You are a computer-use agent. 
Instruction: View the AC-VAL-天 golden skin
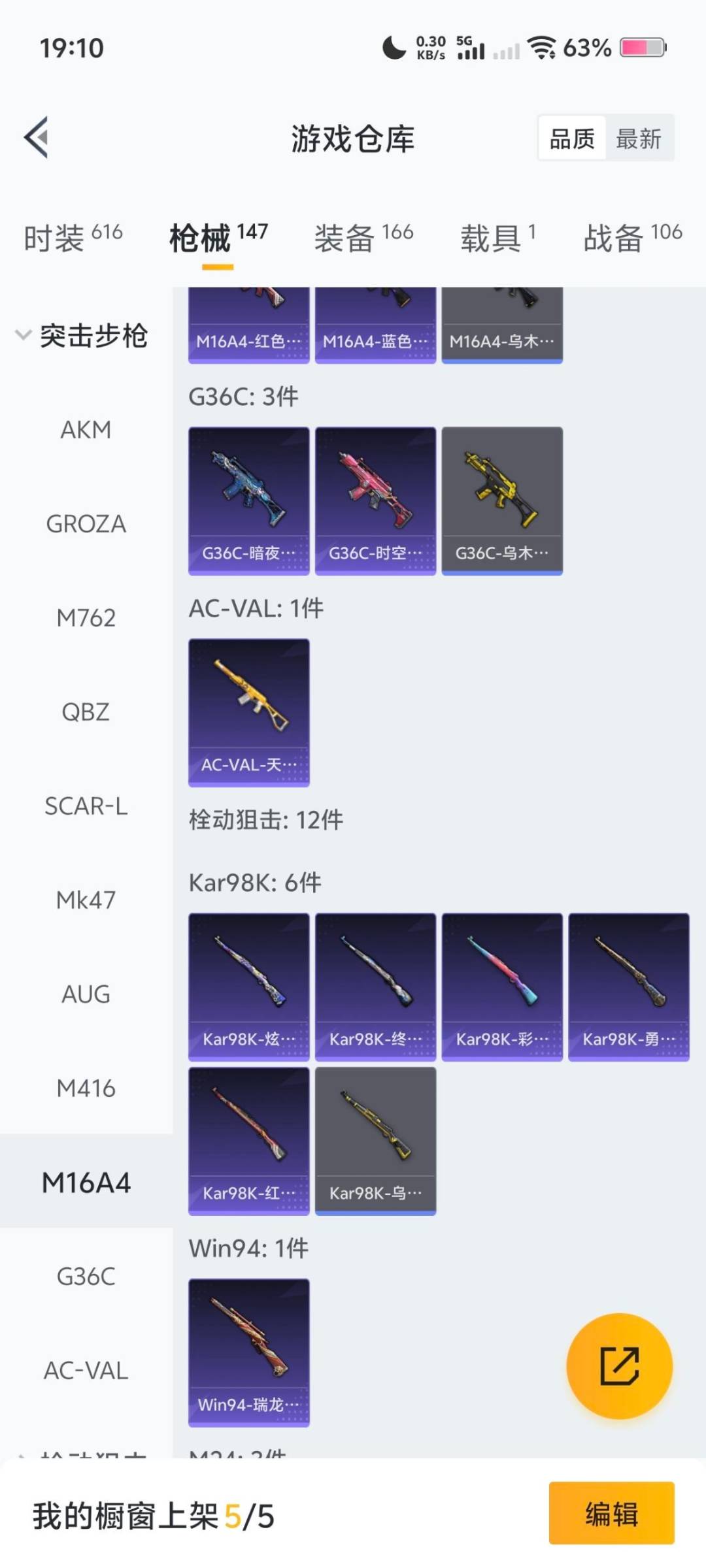(x=248, y=713)
